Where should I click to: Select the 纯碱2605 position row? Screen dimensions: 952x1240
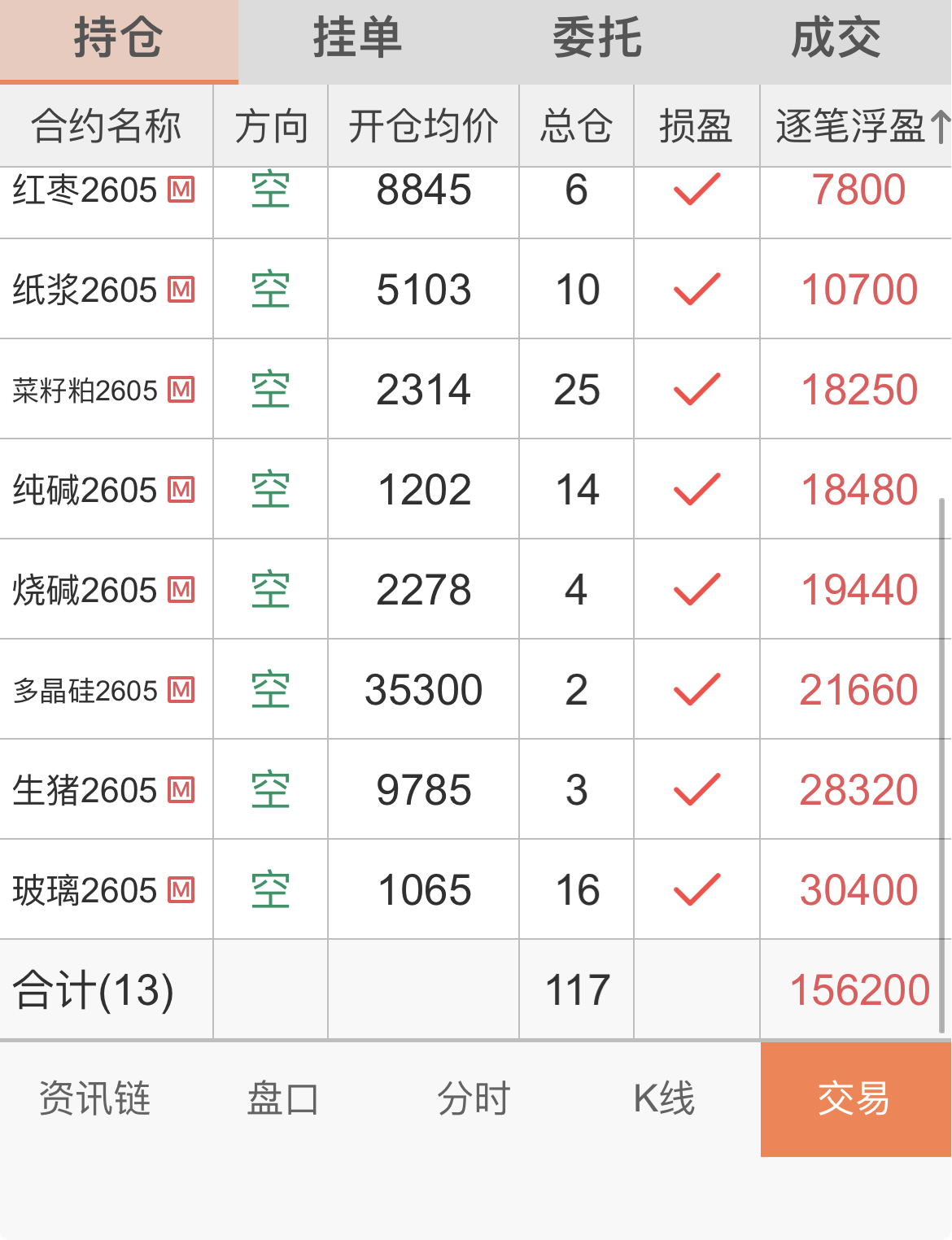coord(423,489)
